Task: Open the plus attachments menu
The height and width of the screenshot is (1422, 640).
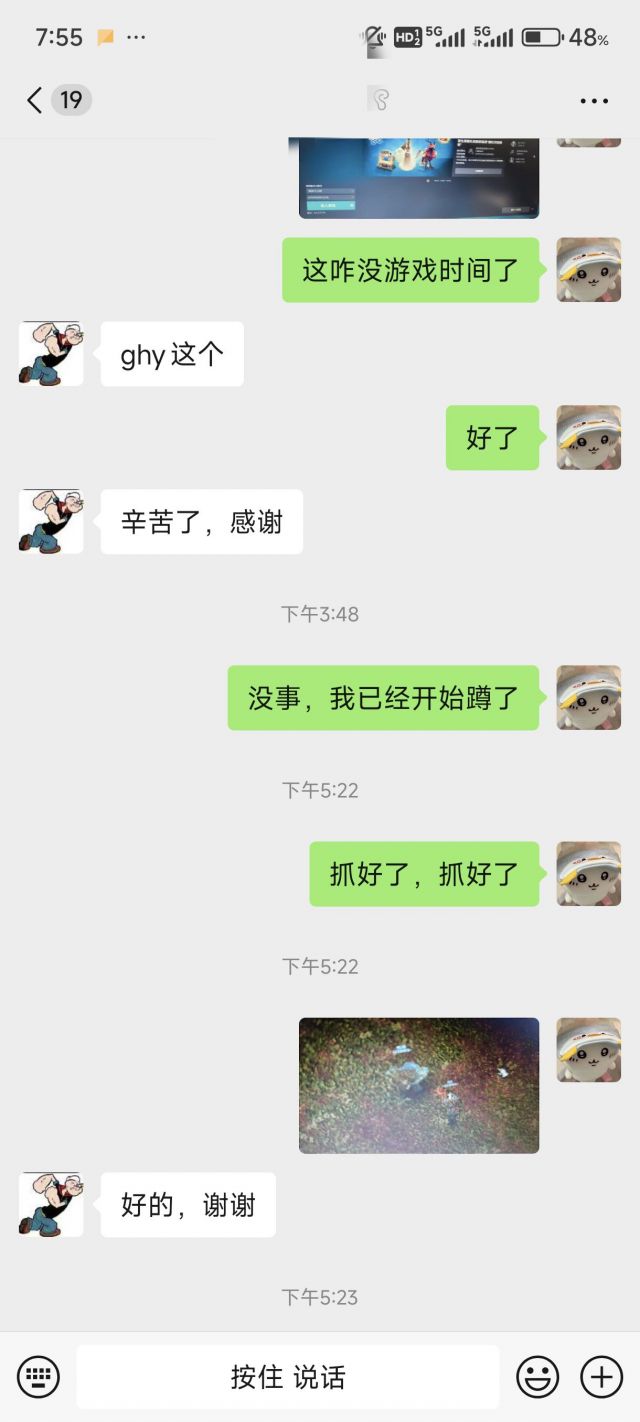Action: tap(601, 1377)
